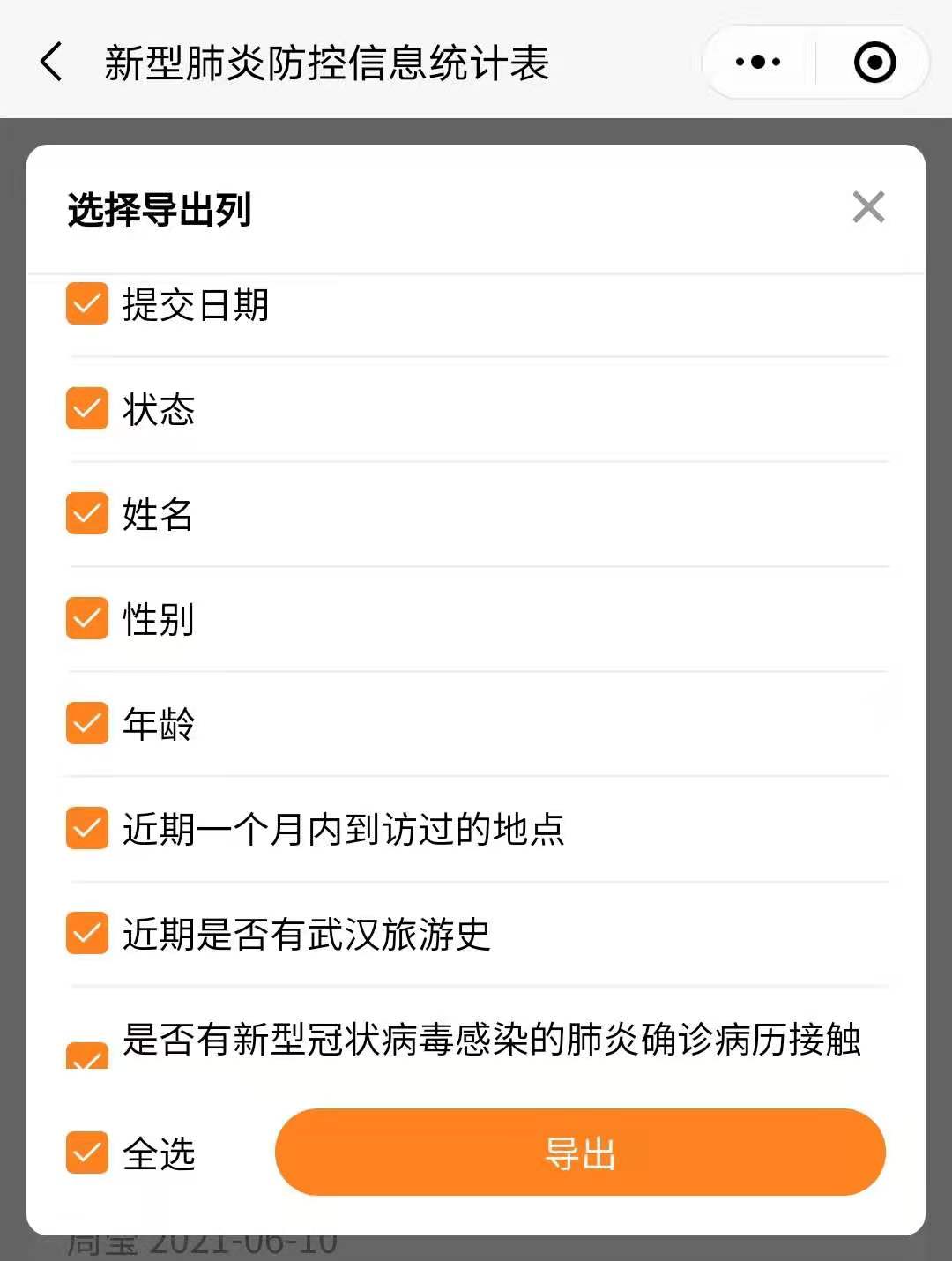
Task: Close the 选择导出列 dialog
Action: coord(868,208)
